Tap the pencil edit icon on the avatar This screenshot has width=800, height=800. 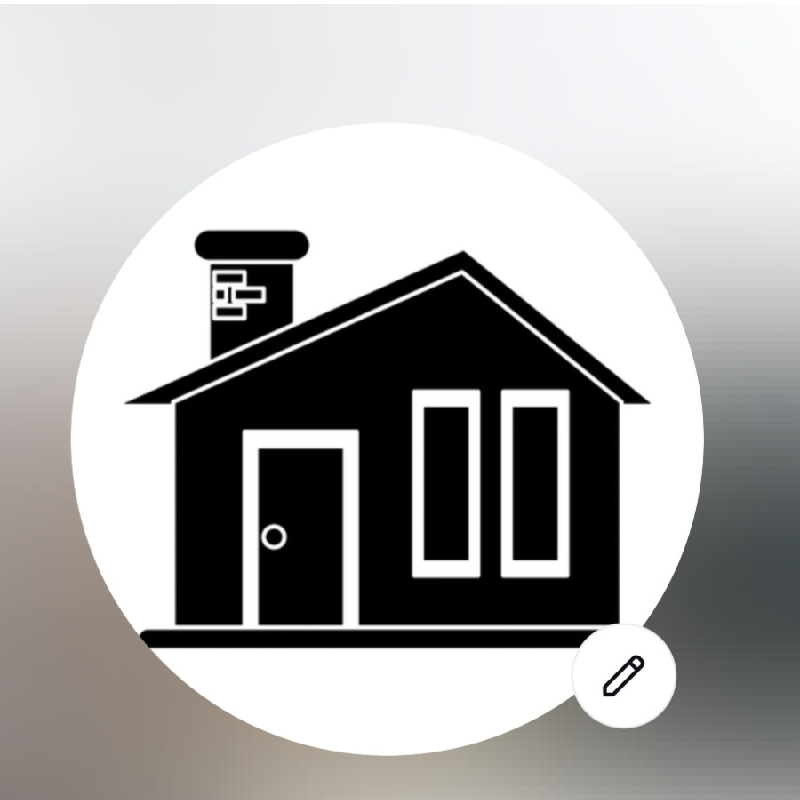click(624, 676)
